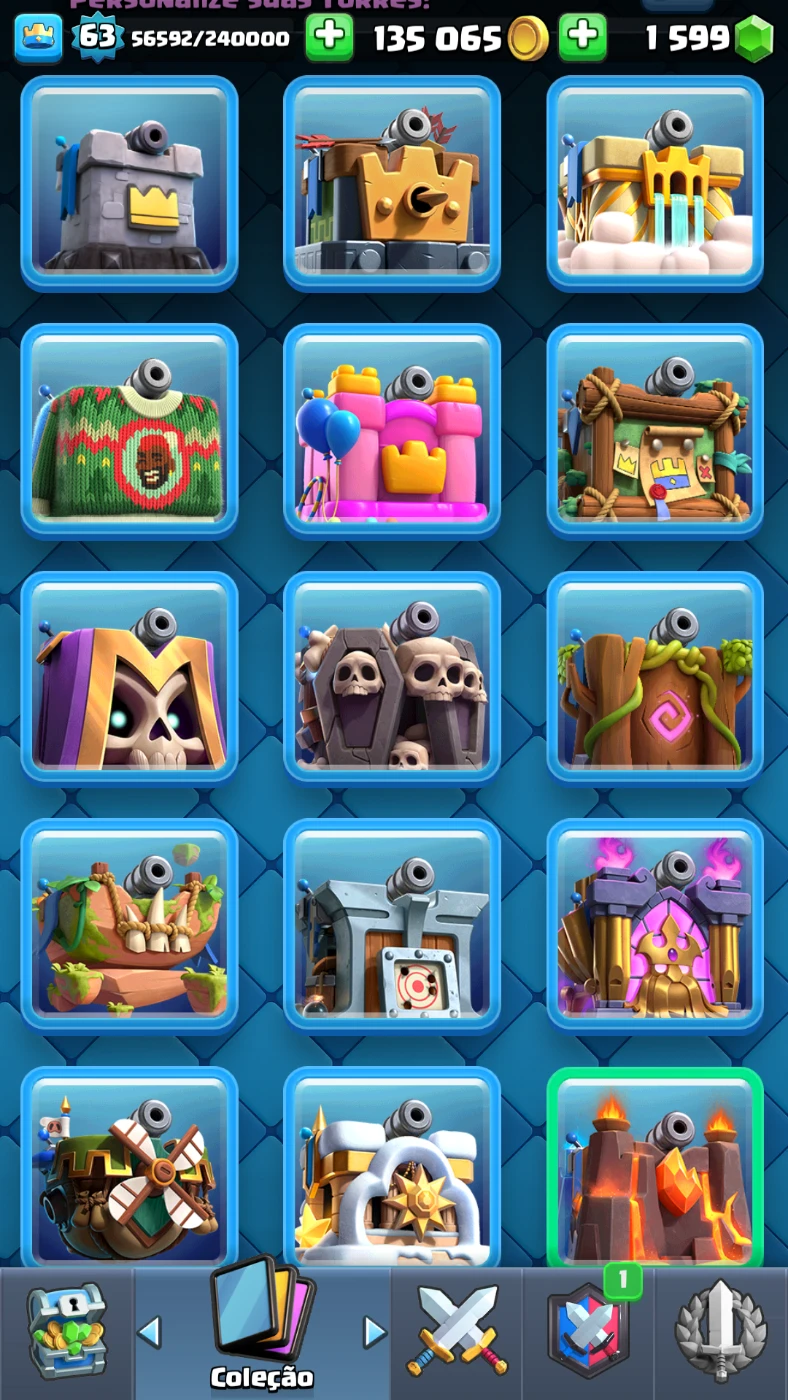This screenshot has height=1400, width=788.
Task: Buy more experience with the green plus
Action: [x=329, y=38]
